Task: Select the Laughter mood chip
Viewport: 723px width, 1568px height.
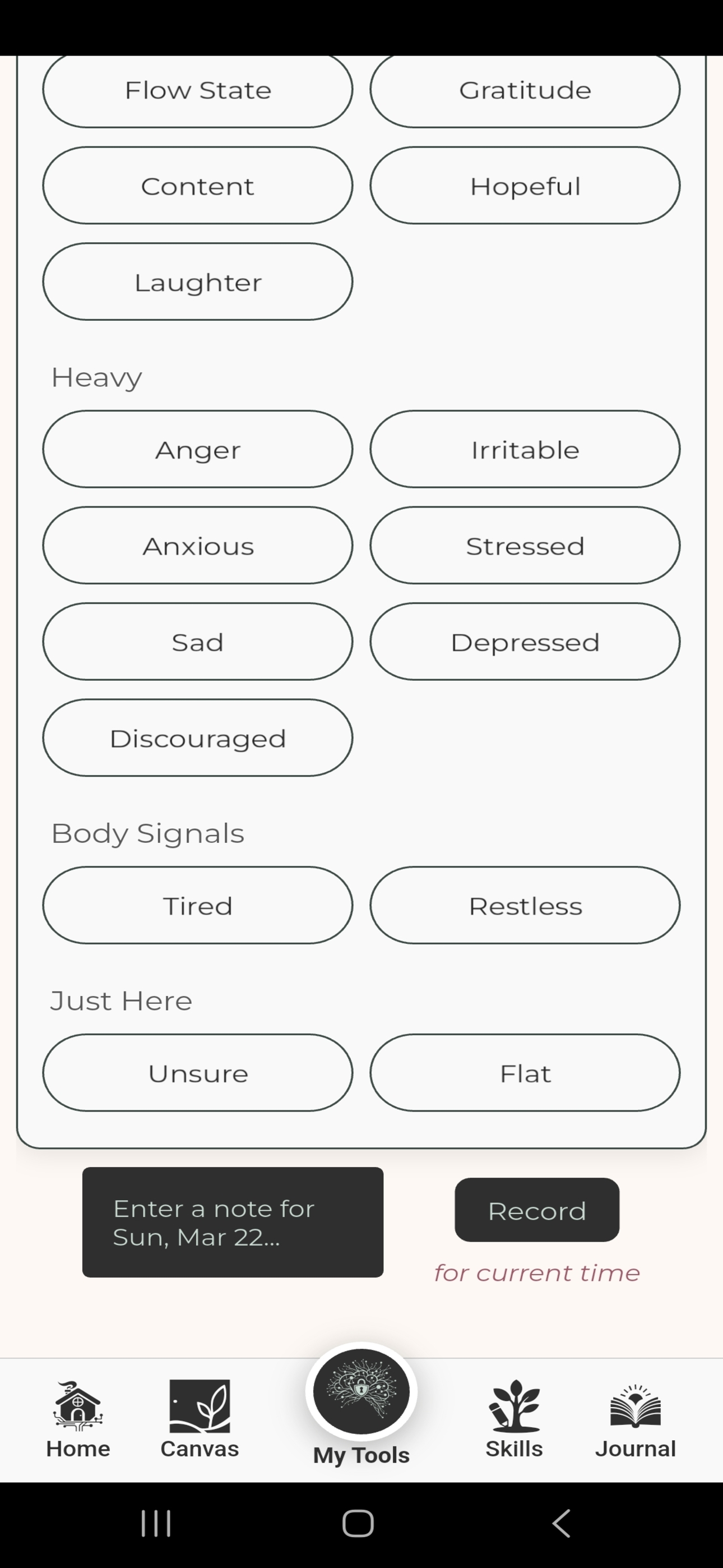Action: (198, 282)
